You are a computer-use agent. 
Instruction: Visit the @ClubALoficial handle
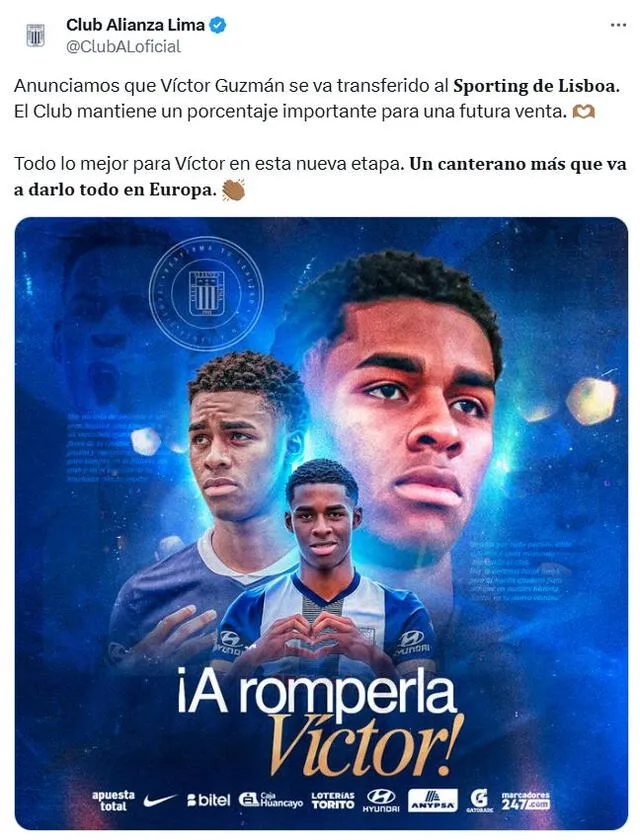point(123,46)
